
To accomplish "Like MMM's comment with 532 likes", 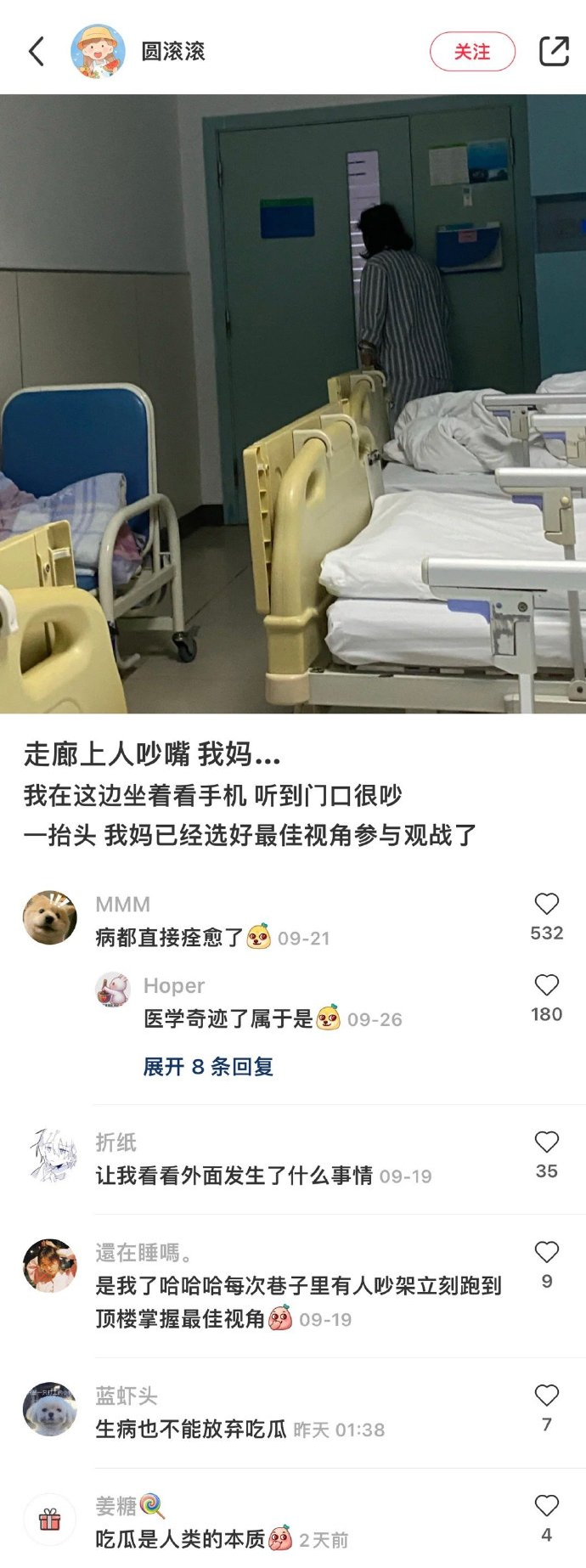I will (546, 905).
